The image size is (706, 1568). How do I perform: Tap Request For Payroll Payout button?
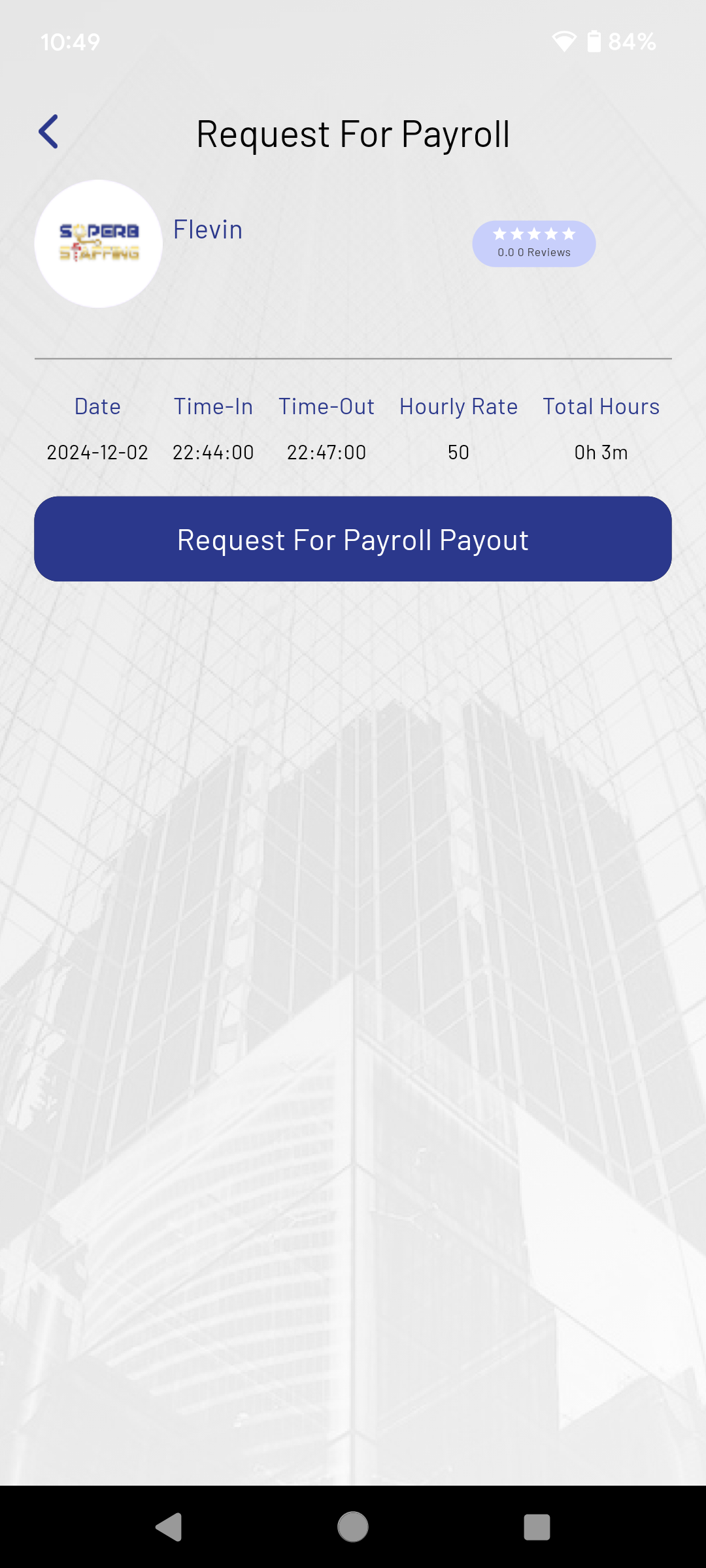(x=353, y=539)
